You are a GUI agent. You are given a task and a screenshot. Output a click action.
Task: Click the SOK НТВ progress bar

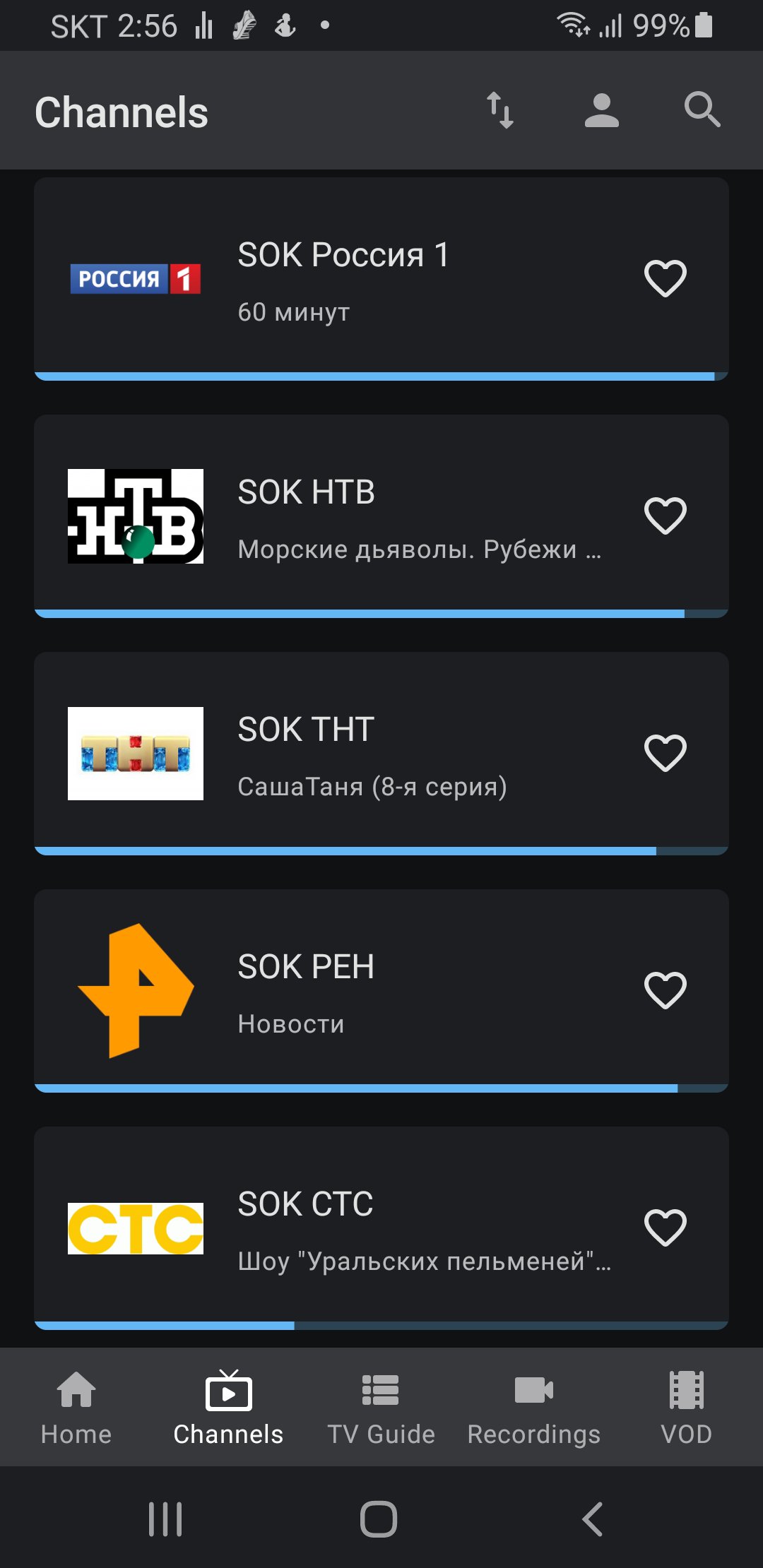[x=381, y=614]
